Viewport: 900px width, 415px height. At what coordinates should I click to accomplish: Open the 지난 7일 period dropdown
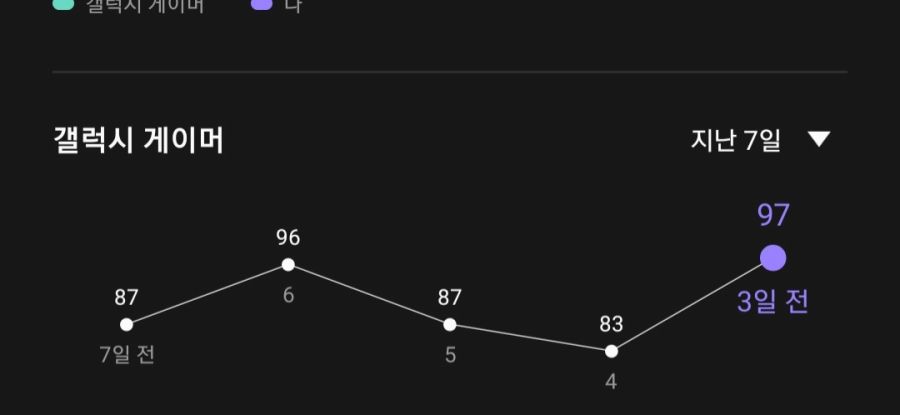760,140
